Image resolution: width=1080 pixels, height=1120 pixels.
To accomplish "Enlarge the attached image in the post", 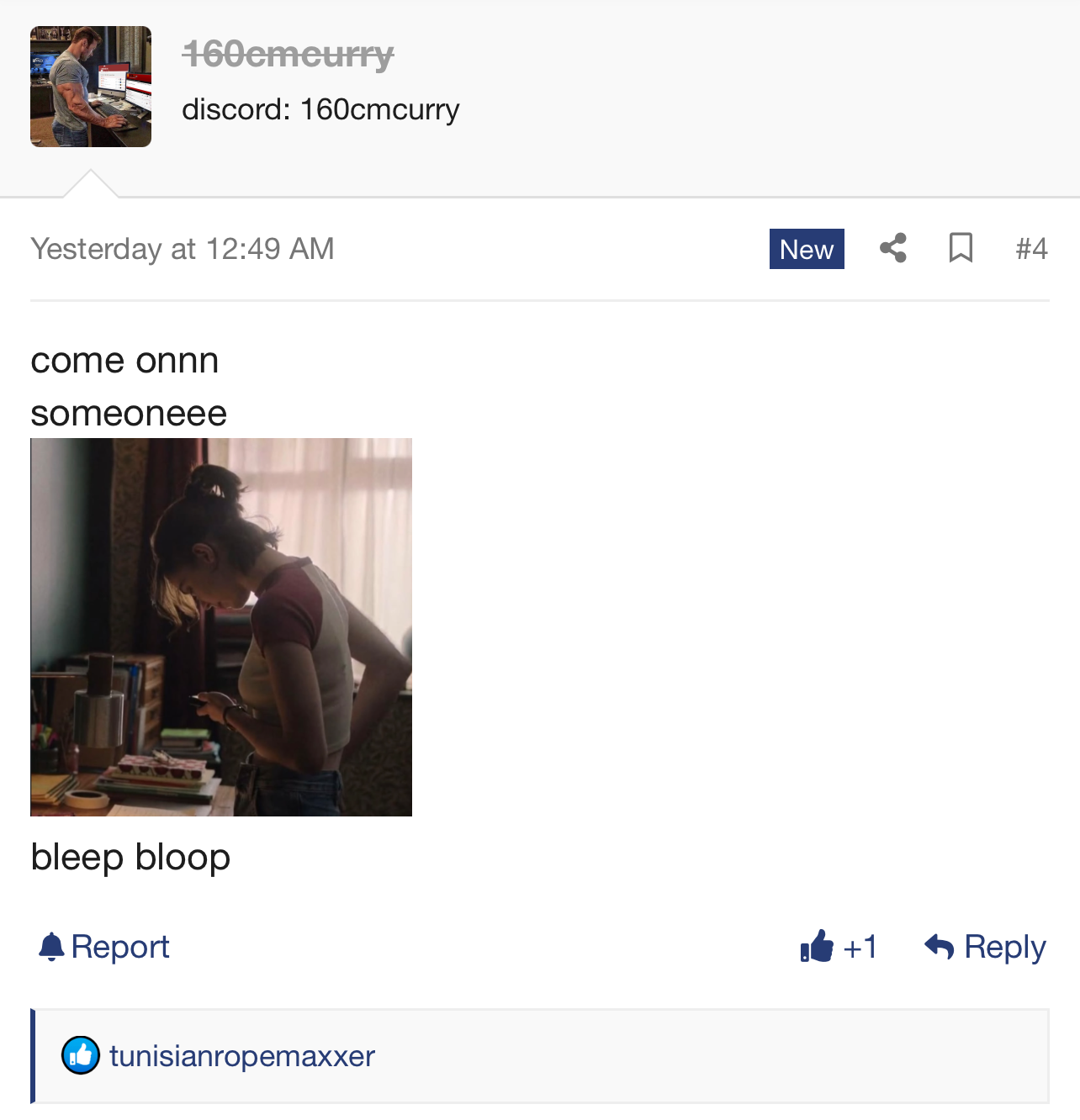I will 221,626.
